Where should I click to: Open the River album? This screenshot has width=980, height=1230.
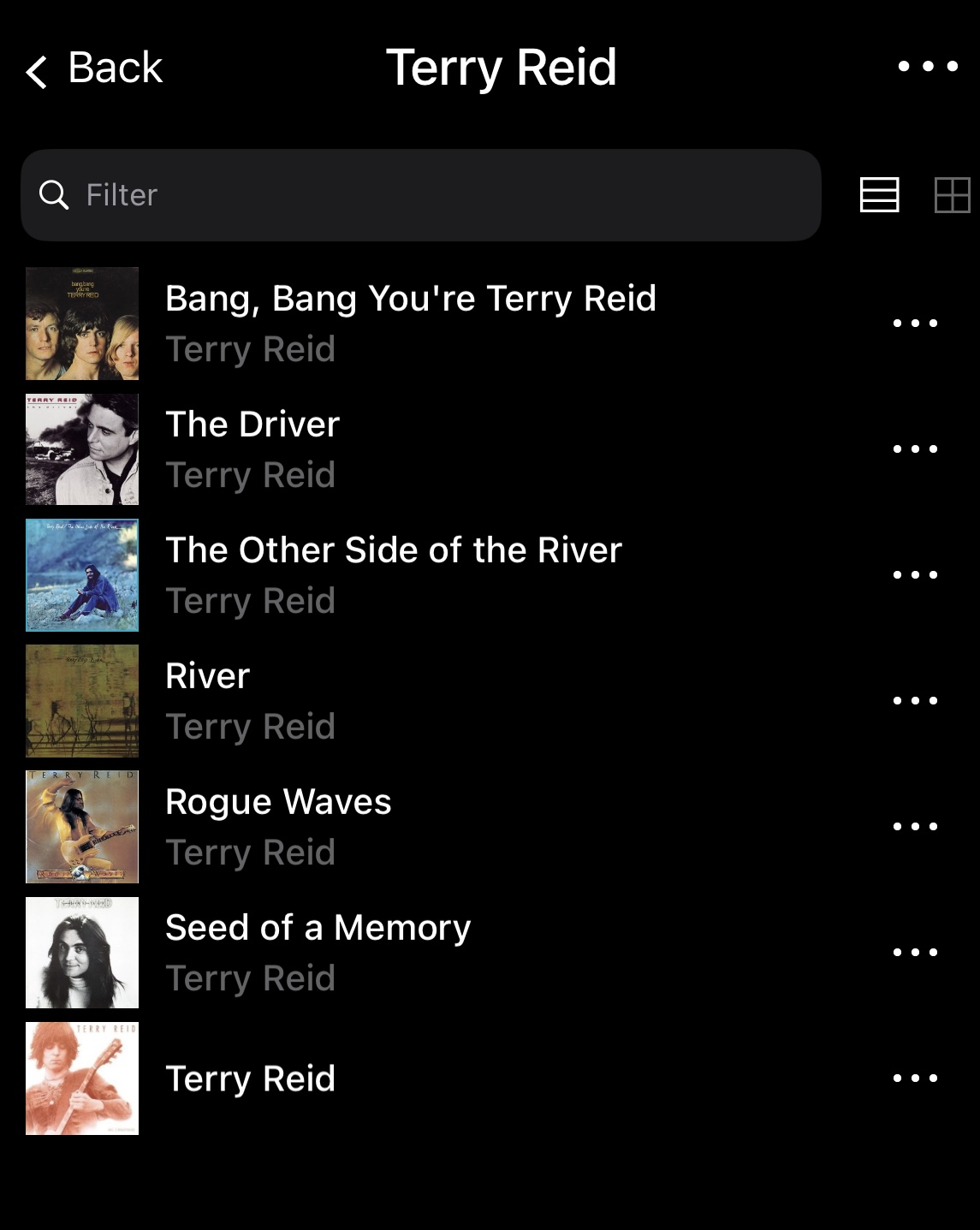point(208,700)
